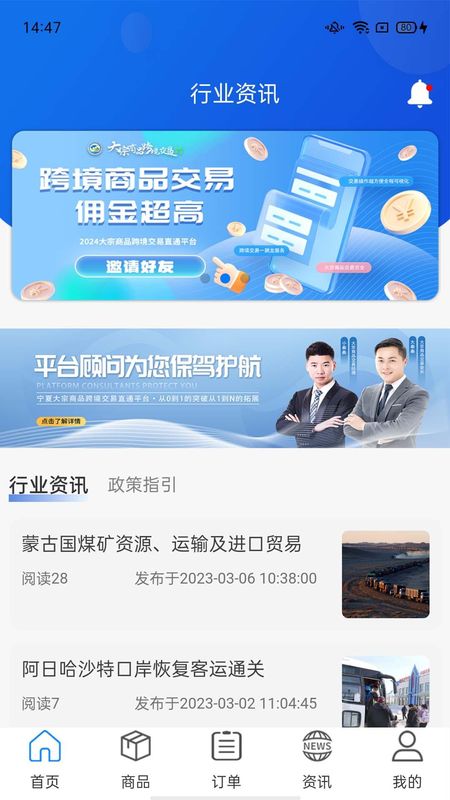Select the 行业资讯 tab
The height and width of the screenshot is (800, 450).
(x=48, y=486)
